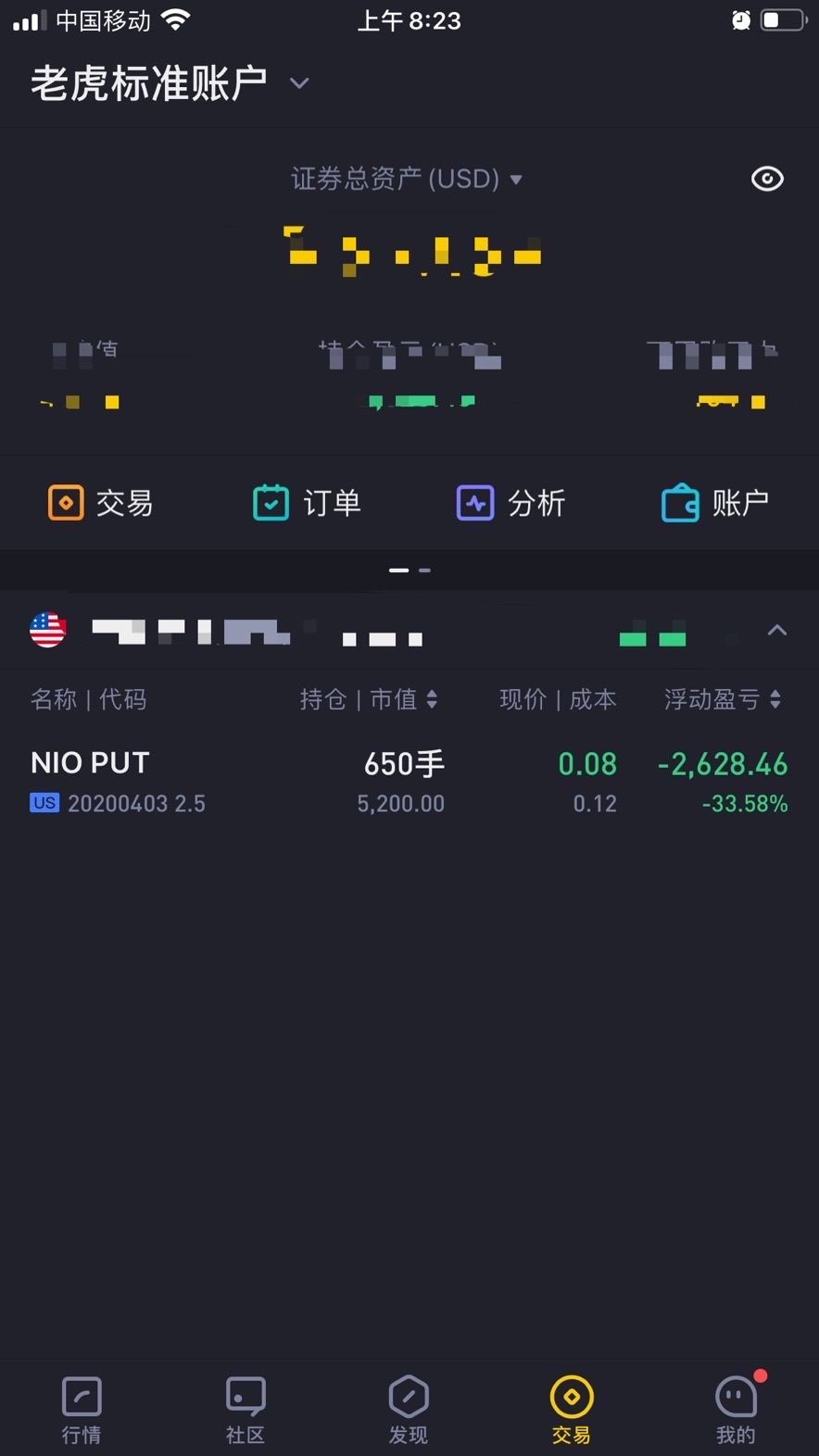This screenshot has width=819, height=1456.
Task: Open the 交易 shortcut button
Action: point(101,503)
